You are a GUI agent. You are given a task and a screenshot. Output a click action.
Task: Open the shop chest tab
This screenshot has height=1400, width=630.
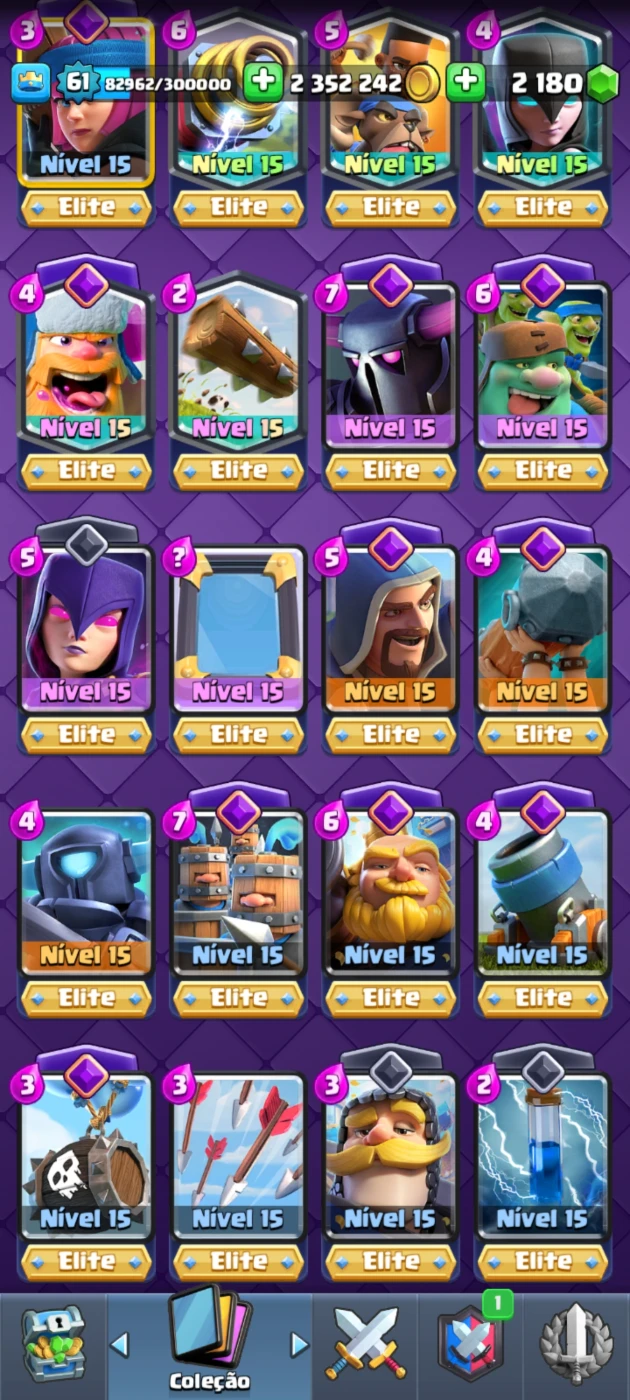tap(53, 1345)
